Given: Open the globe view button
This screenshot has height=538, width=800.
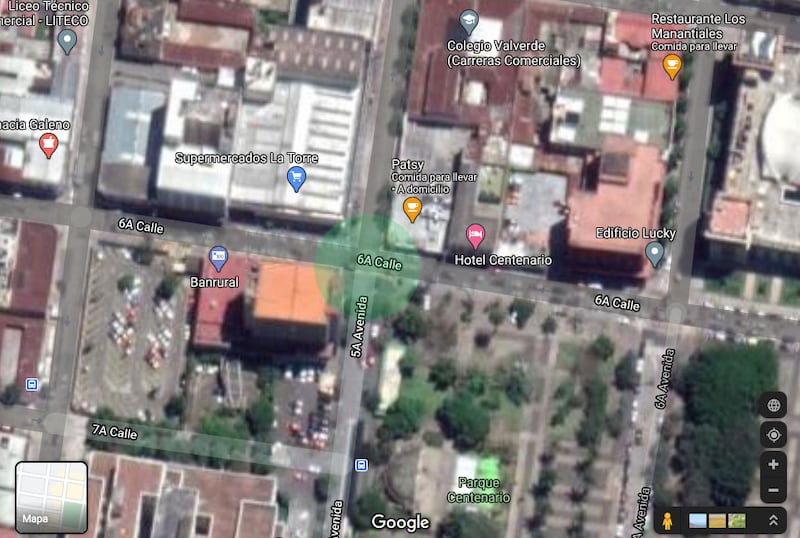Looking at the screenshot, I should 772,405.
